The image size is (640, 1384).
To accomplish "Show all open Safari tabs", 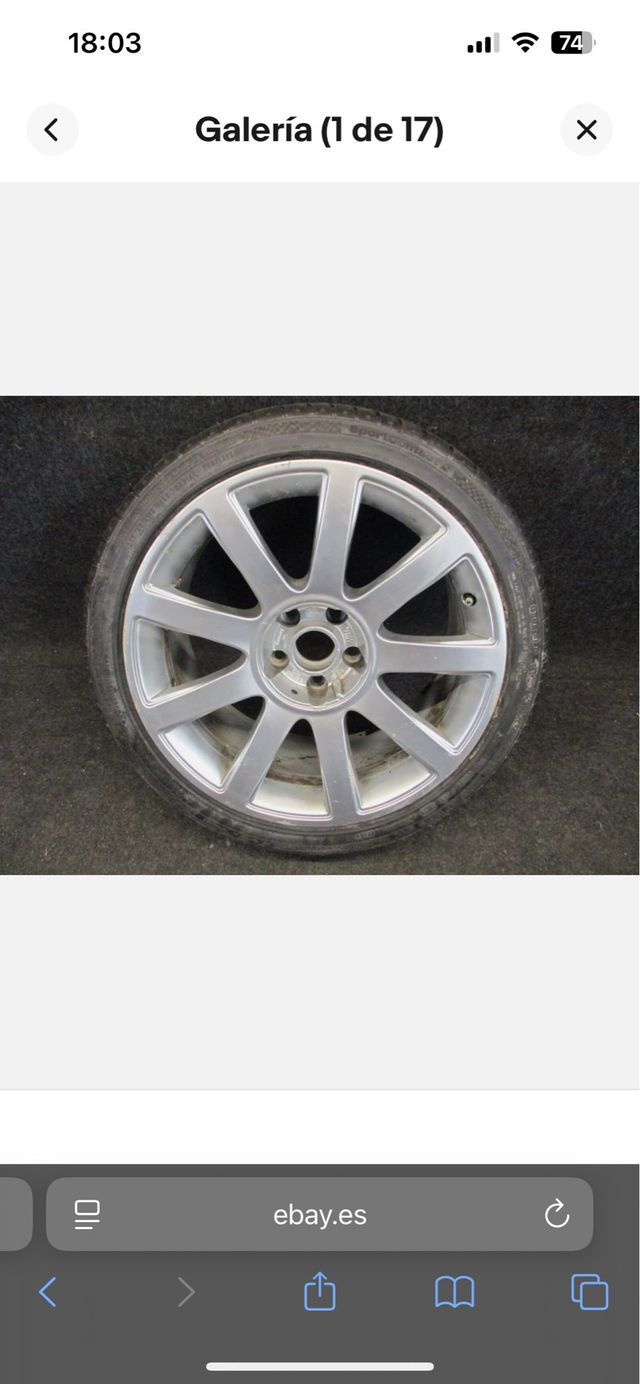I will pyautogui.click(x=589, y=1292).
